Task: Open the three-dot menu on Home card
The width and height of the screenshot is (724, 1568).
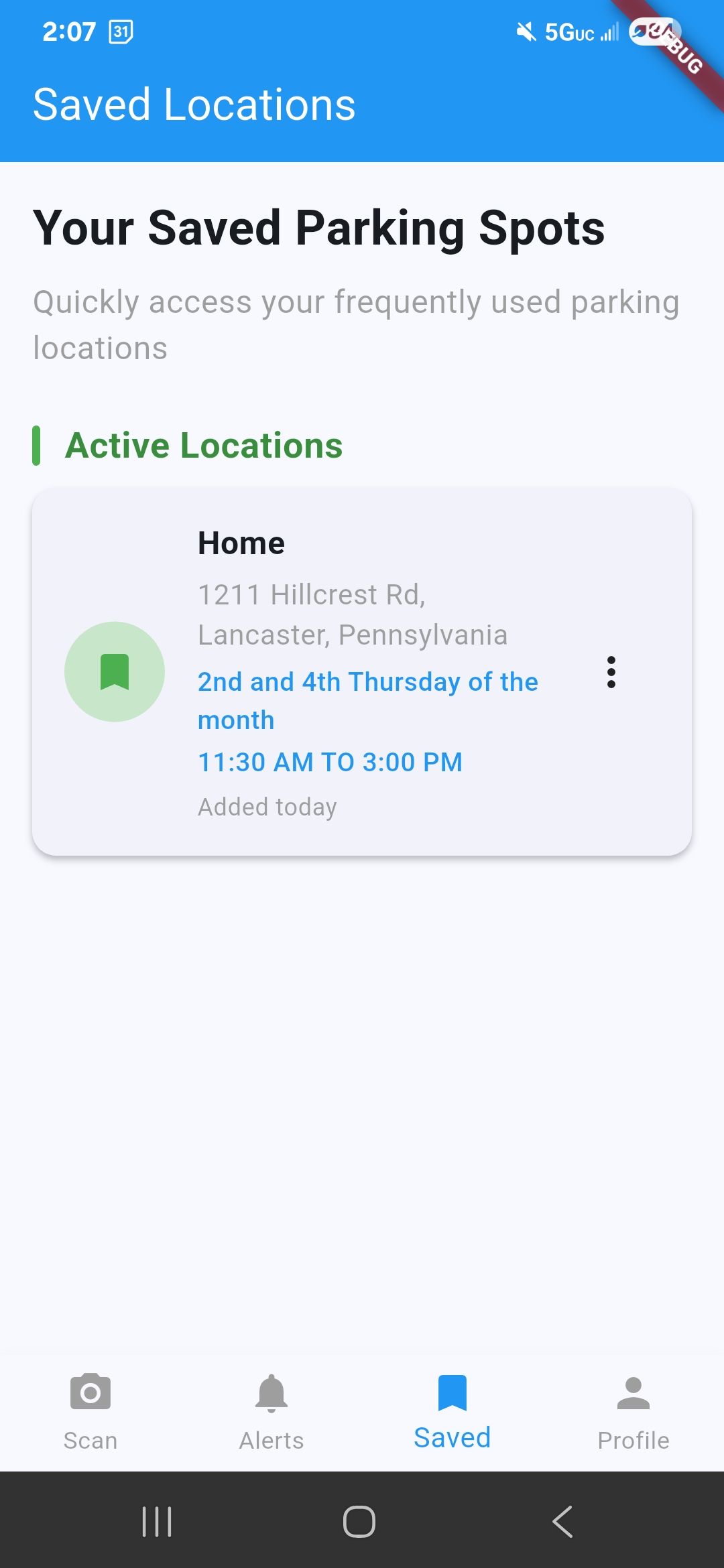Action: pyautogui.click(x=611, y=673)
